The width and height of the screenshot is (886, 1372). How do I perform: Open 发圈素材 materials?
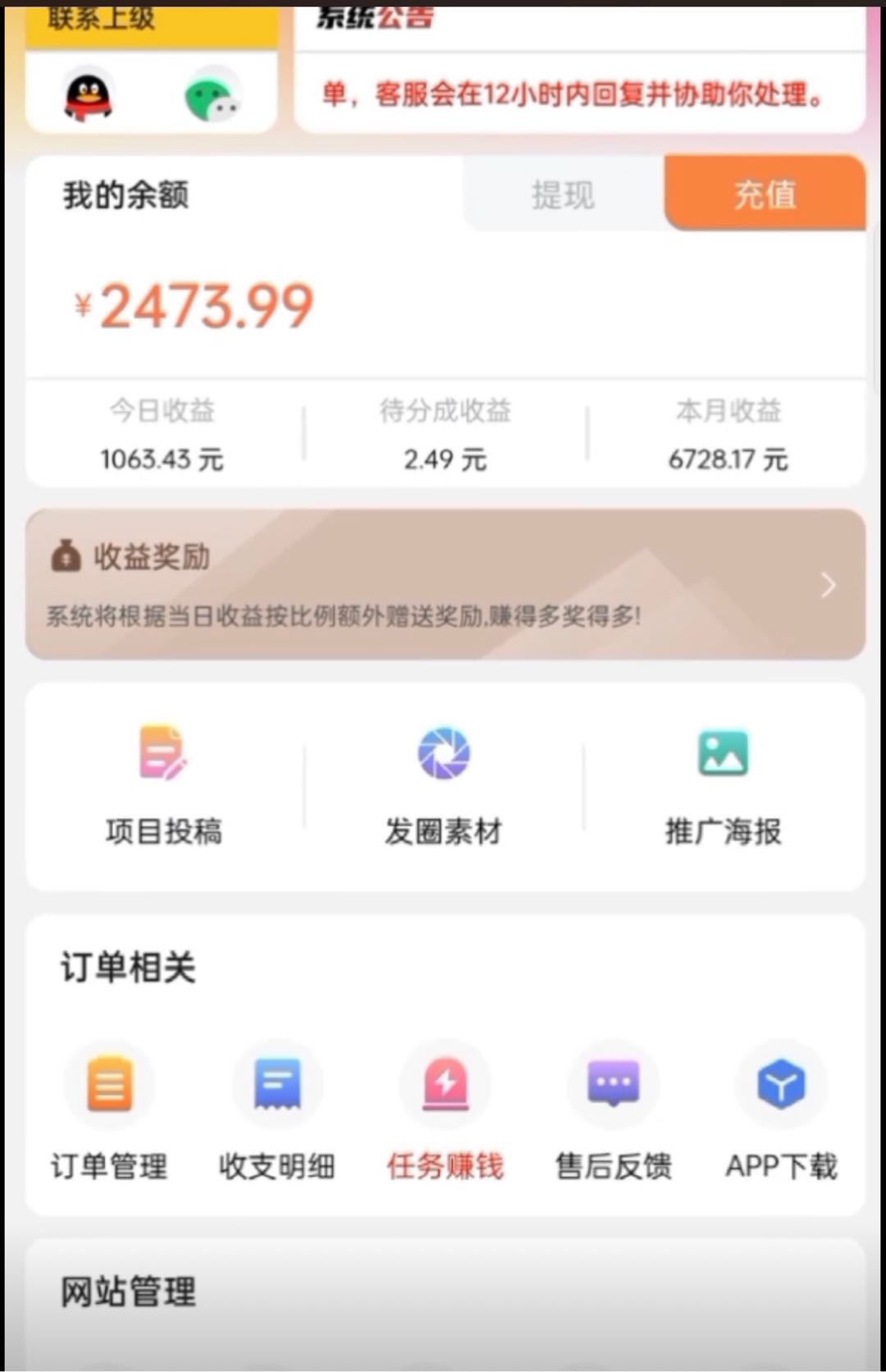tap(444, 784)
